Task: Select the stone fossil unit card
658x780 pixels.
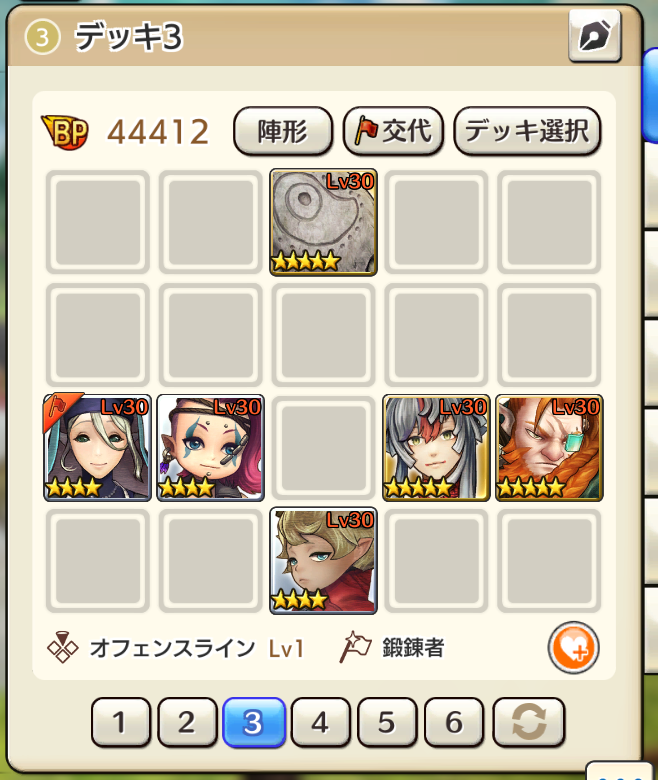Action: coord(323,221)
